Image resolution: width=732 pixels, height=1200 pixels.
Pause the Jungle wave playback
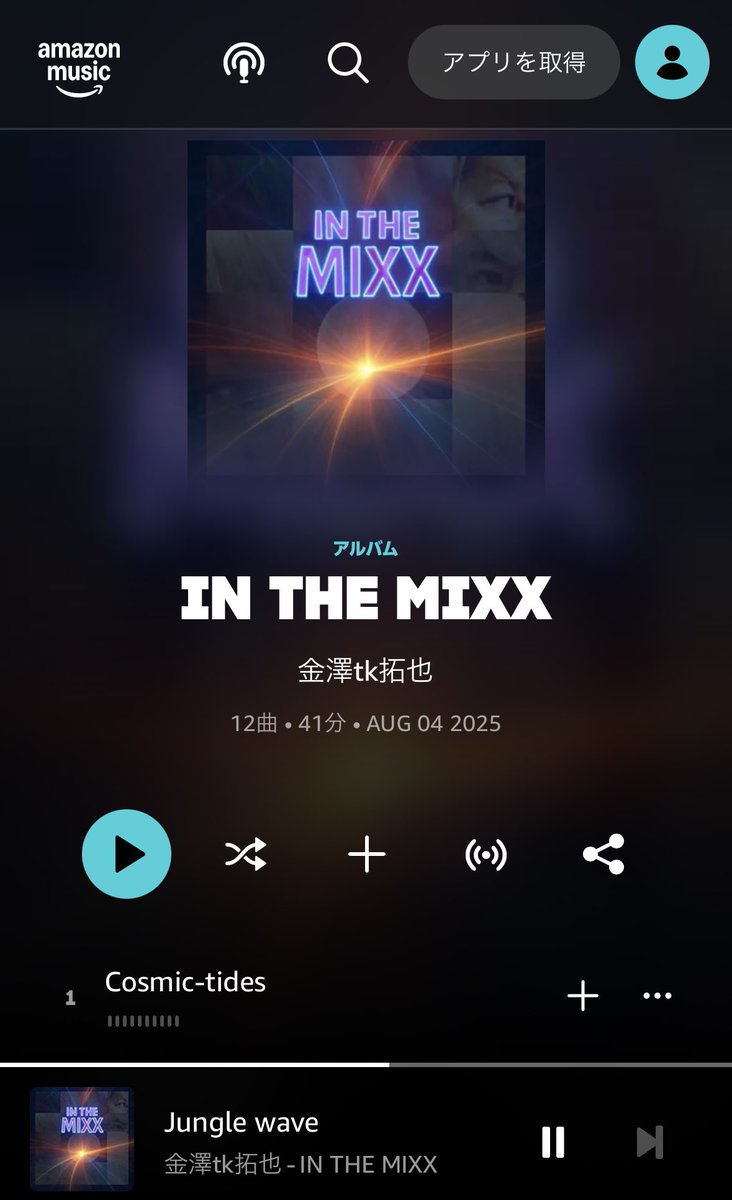(x=553, y=1142)
